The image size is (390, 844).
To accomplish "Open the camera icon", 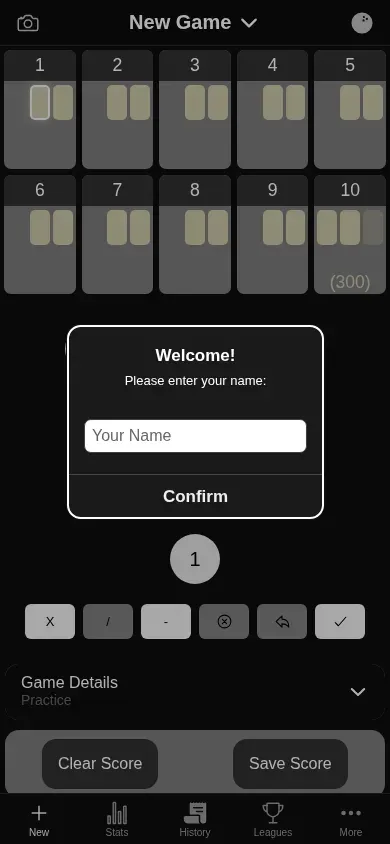I will click(28, 23).
